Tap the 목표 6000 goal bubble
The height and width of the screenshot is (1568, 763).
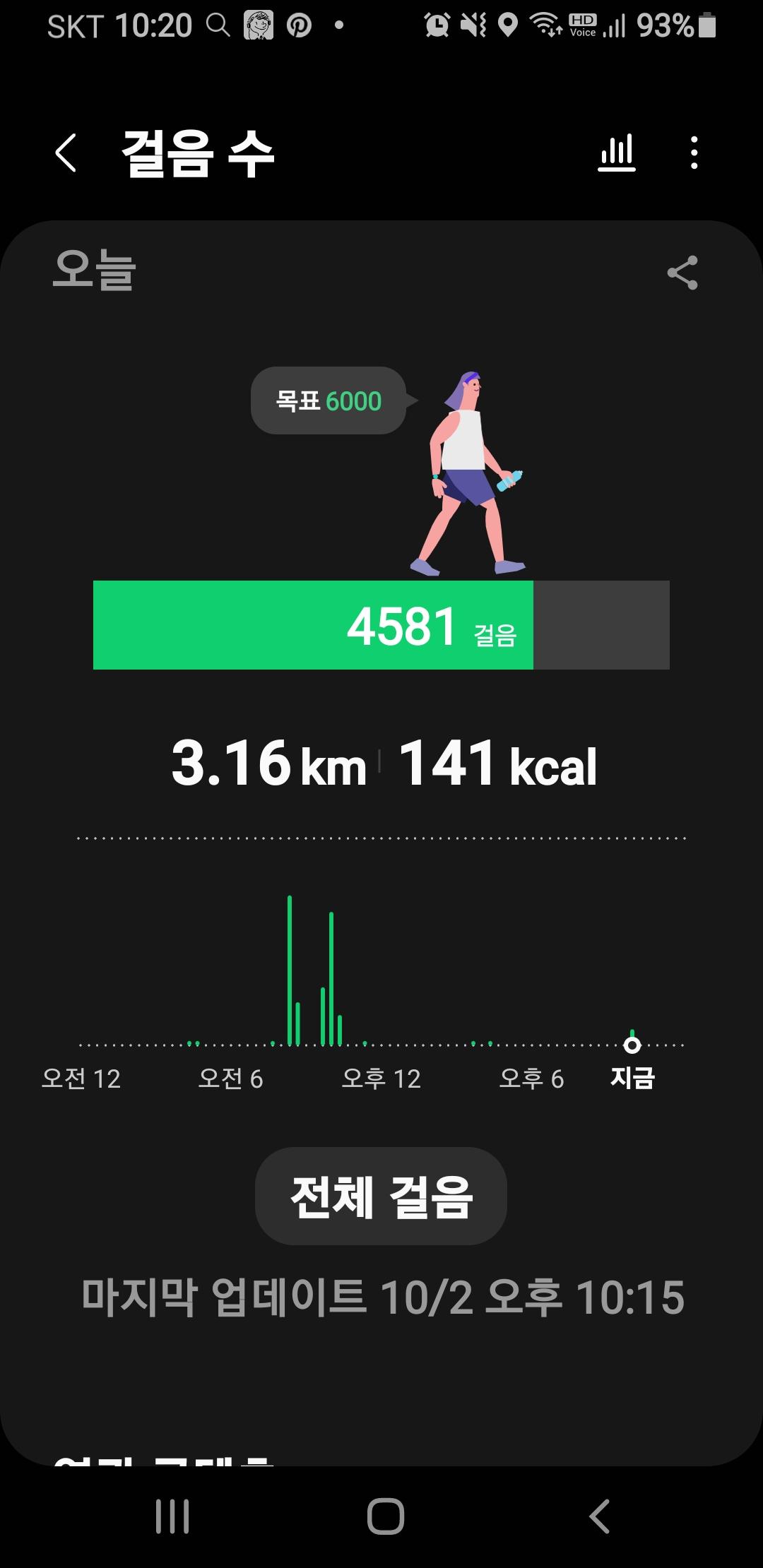329,400
